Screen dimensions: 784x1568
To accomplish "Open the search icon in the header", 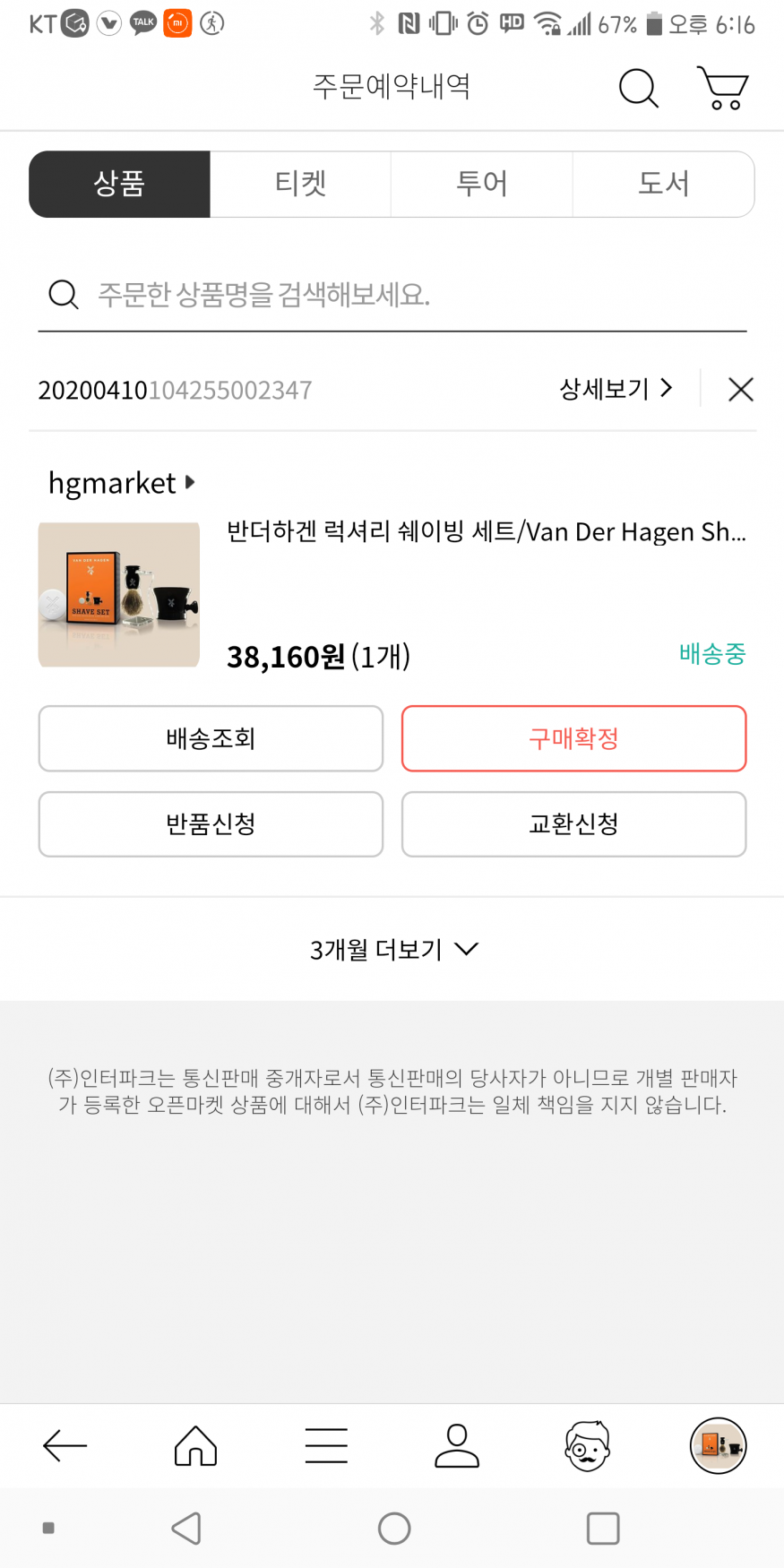I will click(x=638, y=88).
